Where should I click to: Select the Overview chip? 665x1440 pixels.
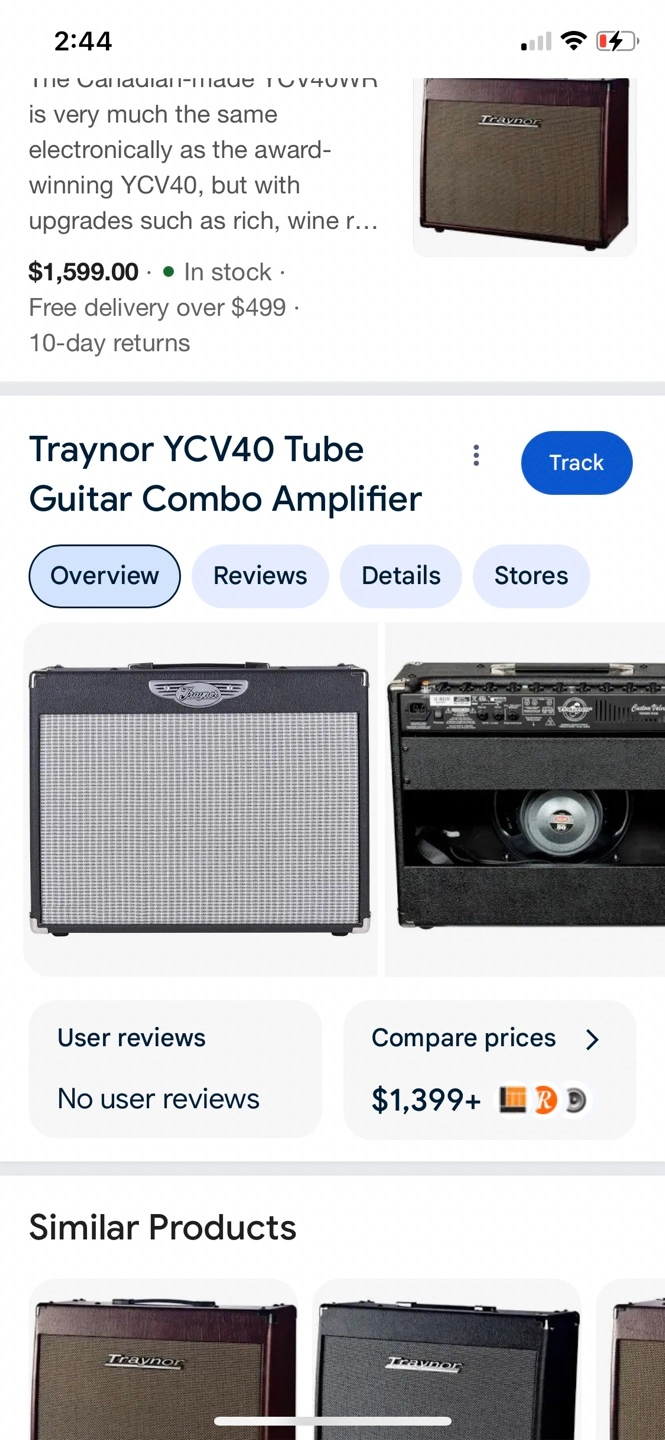(x=105, y=576)
